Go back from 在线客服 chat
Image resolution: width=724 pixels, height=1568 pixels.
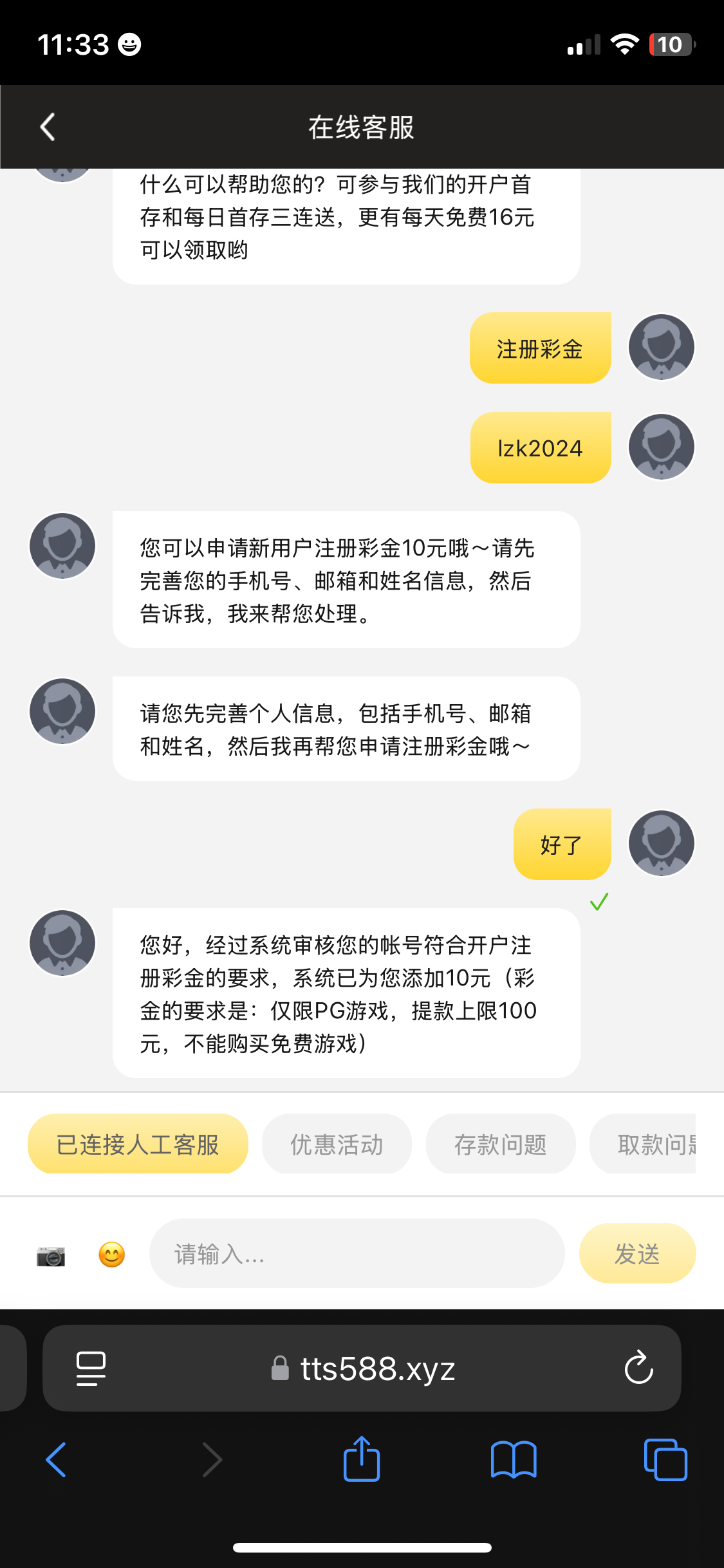(x=48, y=127)
